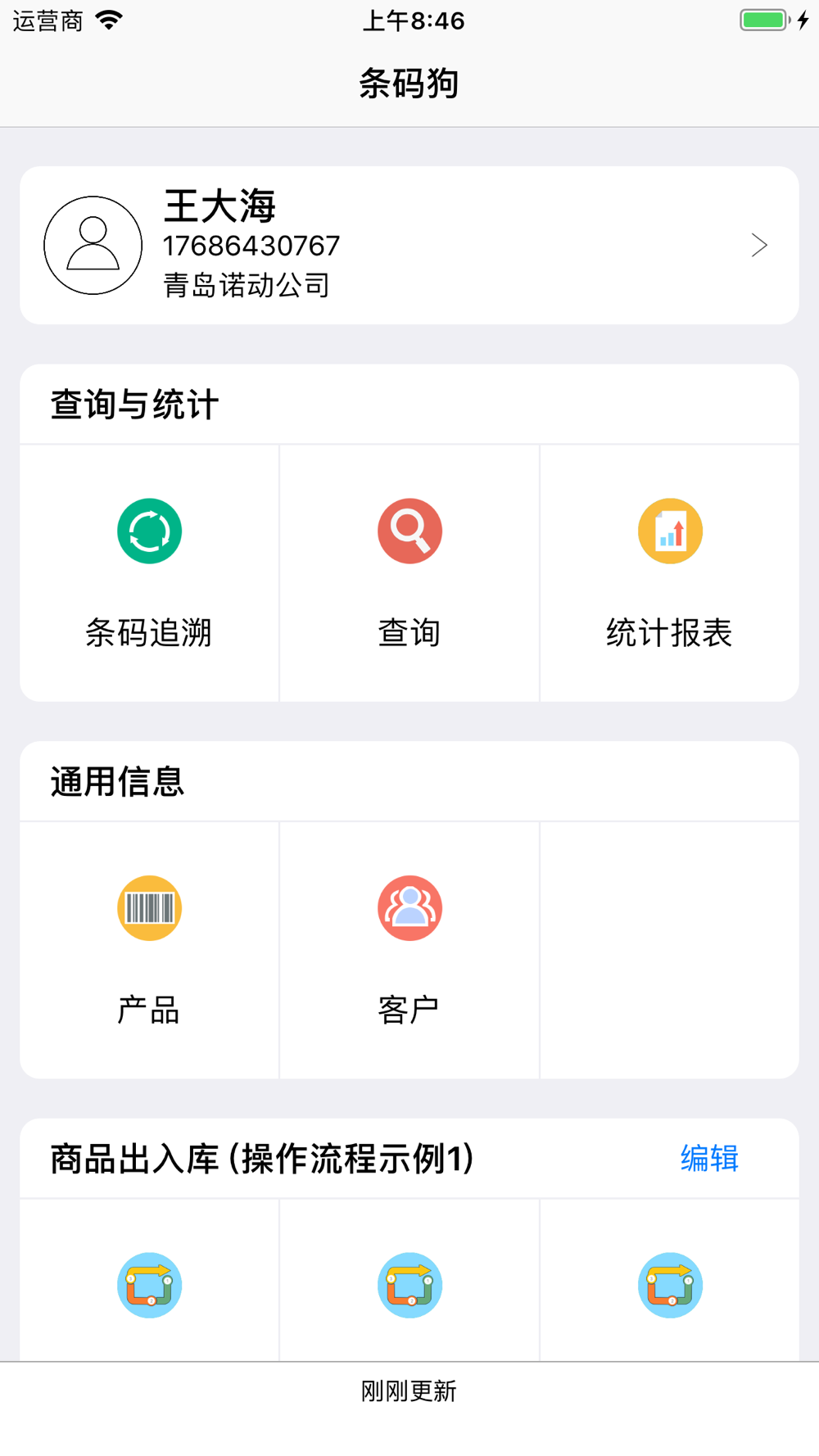
Task: Open the 查询 search function
Action: 409,573
